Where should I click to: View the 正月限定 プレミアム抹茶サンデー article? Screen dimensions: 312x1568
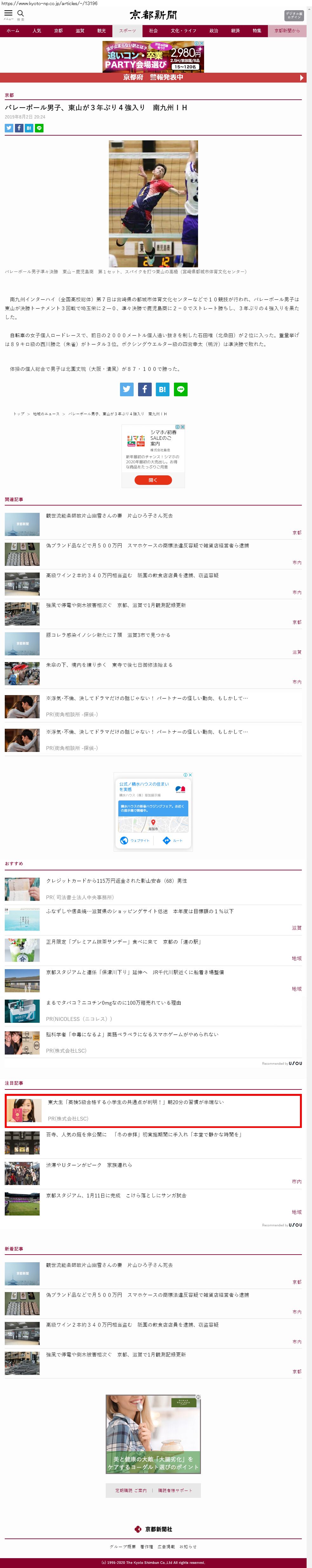click(123, 941)
